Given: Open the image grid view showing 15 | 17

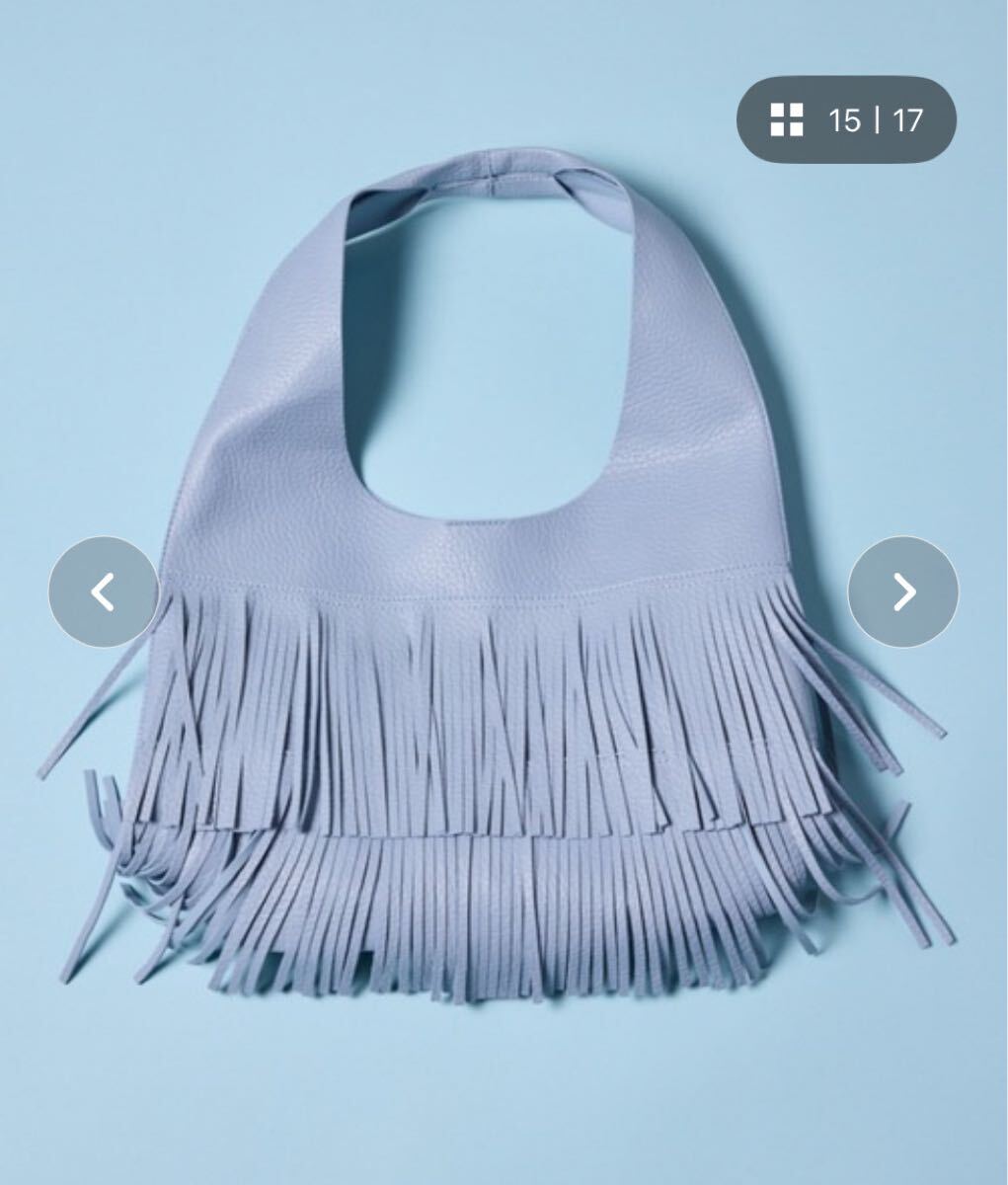Looking at the screenshot, I should point(846,119).
